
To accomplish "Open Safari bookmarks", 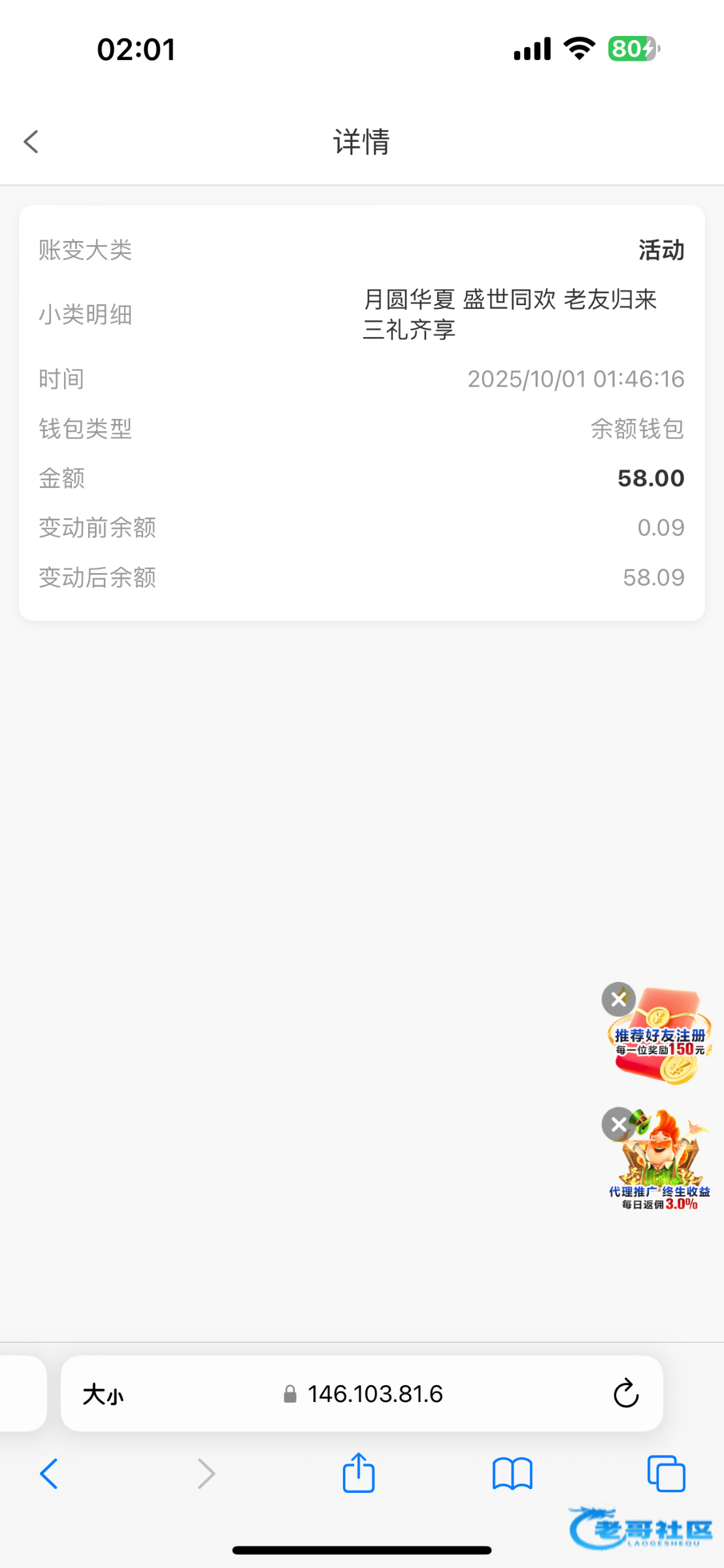I will point(512,1474).
